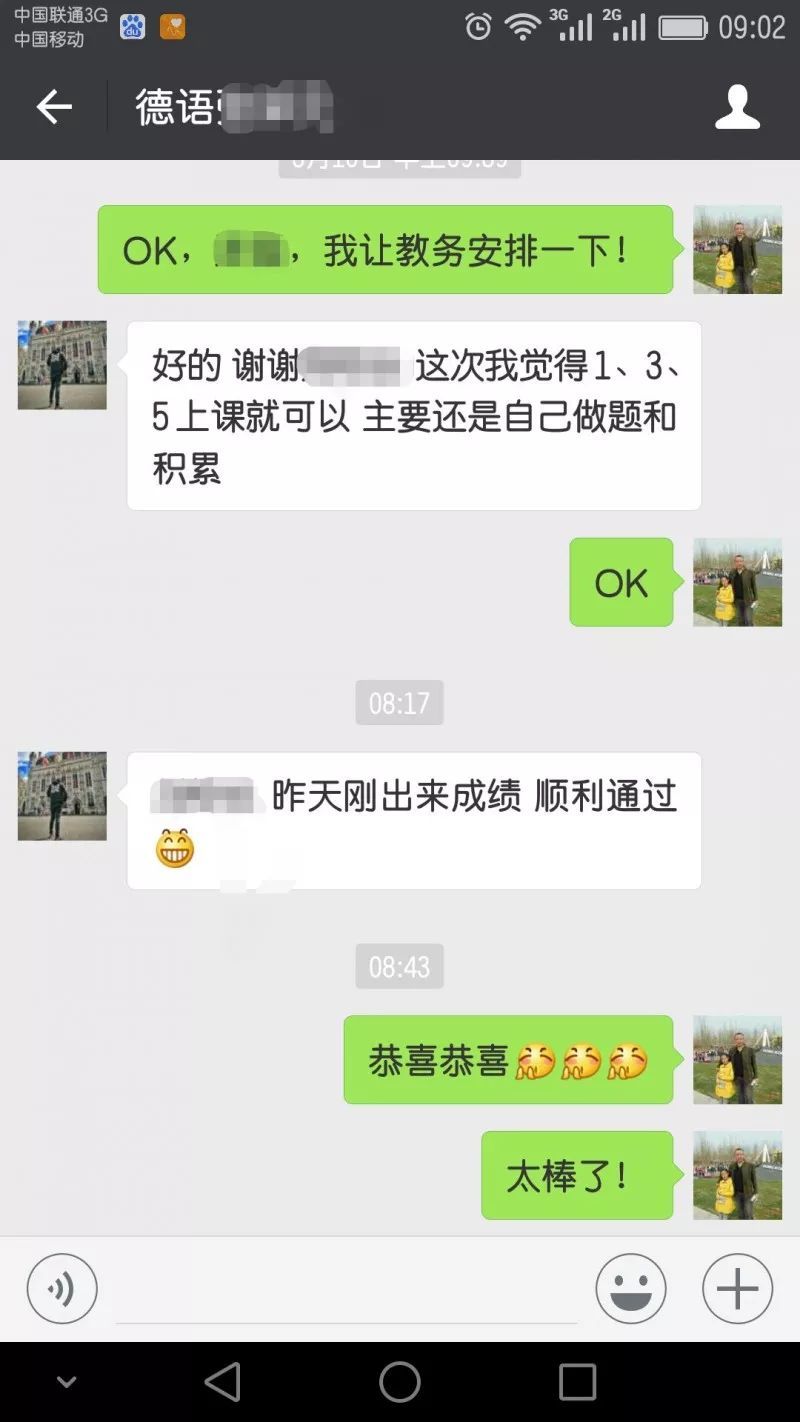This screenshot has height=1422, width=800.
Task: Tap the system home button
Action: 400,1382
